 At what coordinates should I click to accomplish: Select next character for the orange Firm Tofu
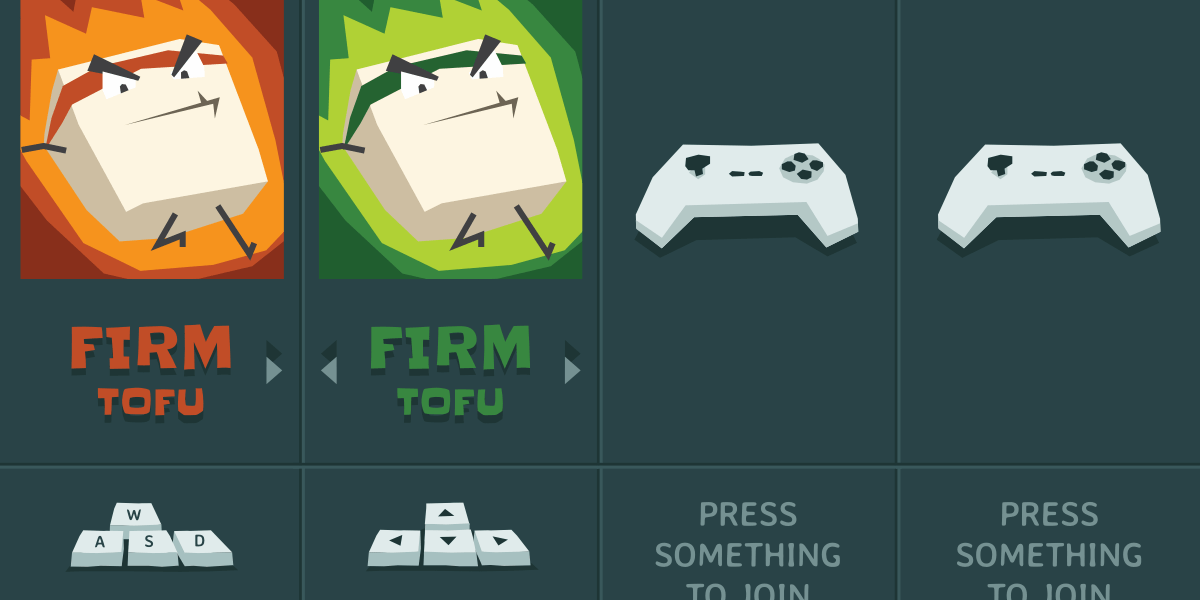point(274,369)
